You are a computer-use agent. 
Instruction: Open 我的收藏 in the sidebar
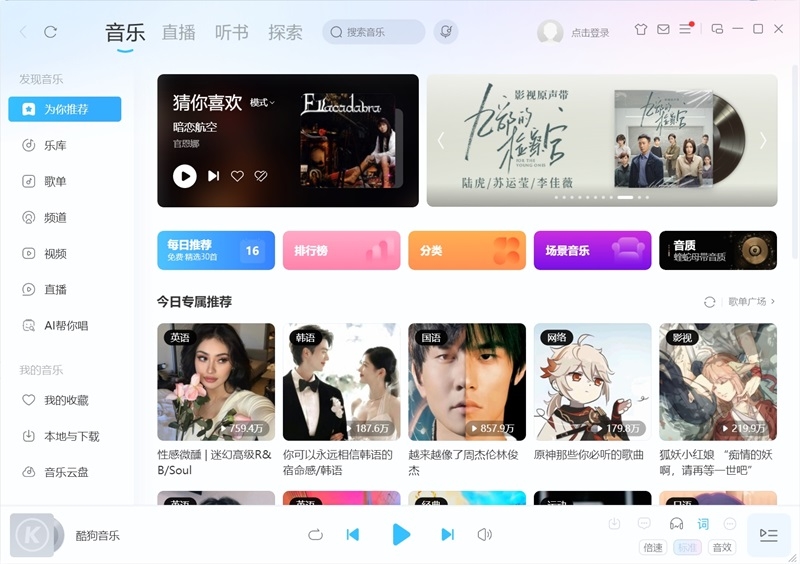[x=66, y=400]
